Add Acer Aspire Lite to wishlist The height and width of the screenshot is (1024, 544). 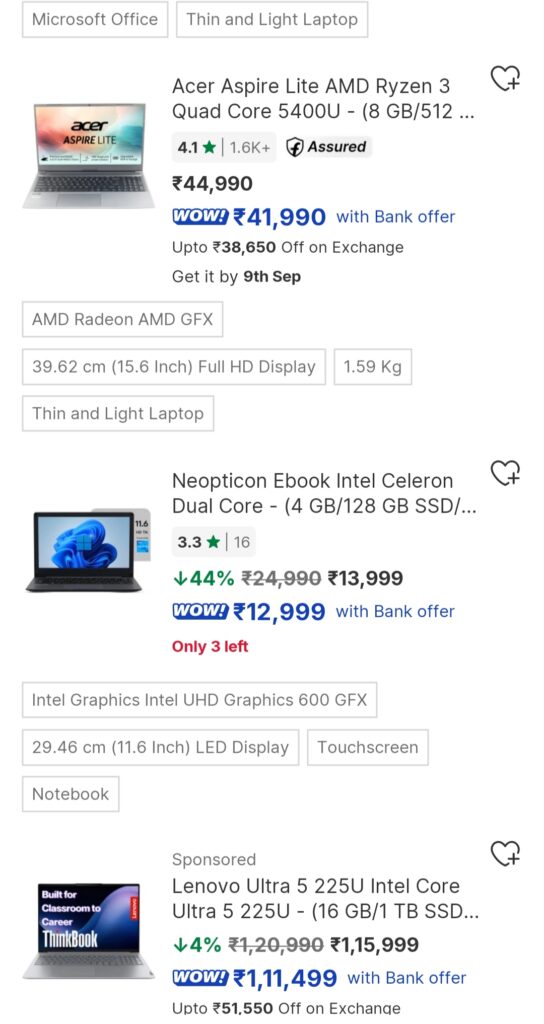pos(505,79)
